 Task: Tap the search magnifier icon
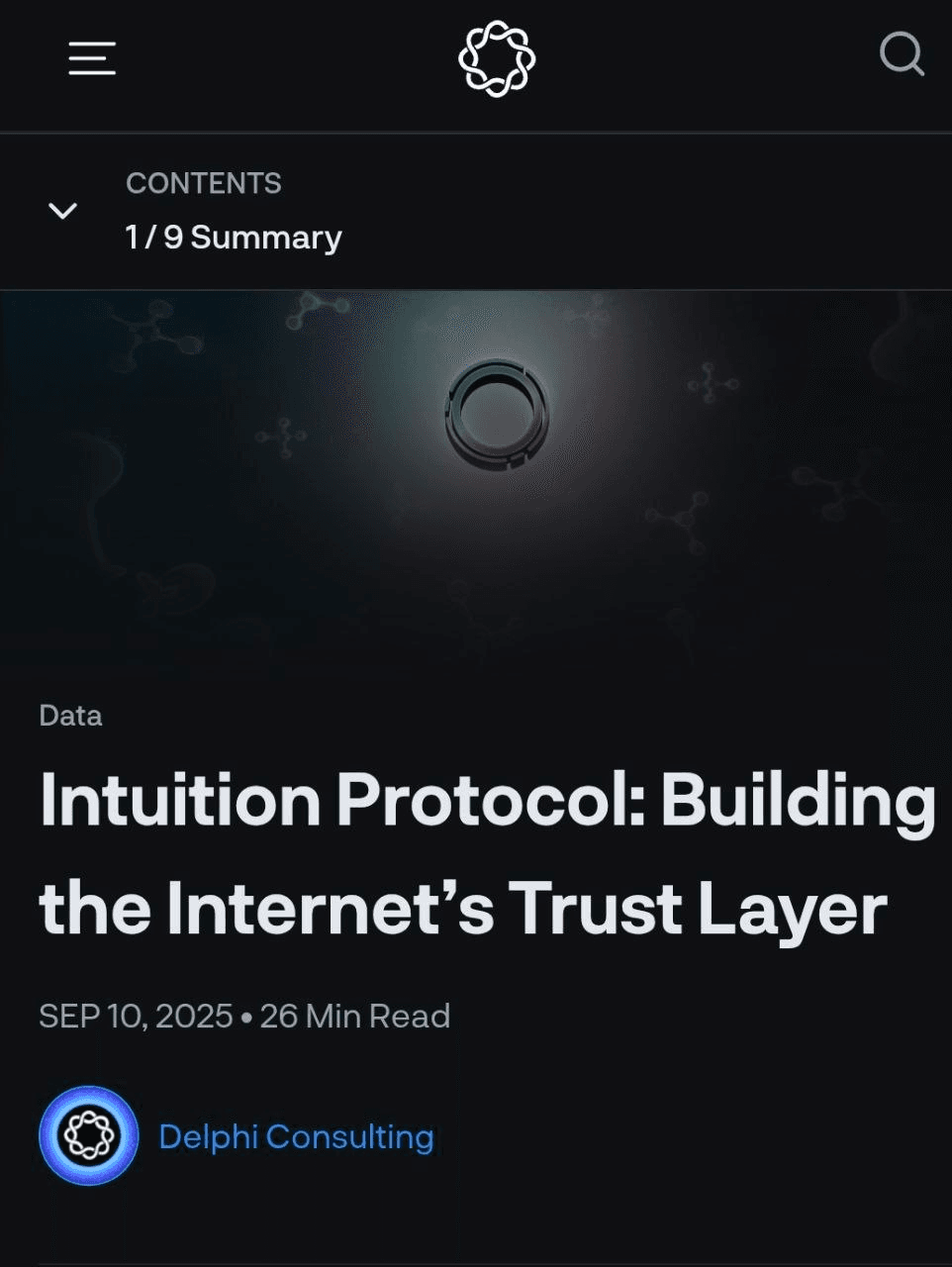click(x=902, y=55)
